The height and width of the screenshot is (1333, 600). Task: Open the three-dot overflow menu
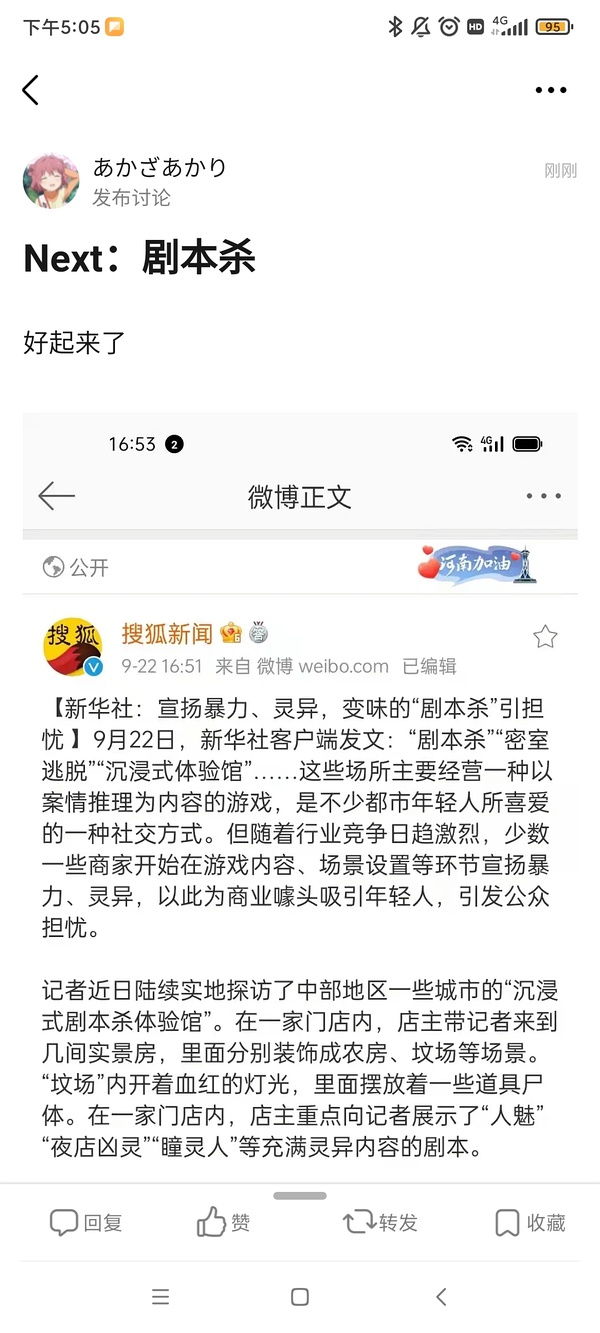pos(550,90)
